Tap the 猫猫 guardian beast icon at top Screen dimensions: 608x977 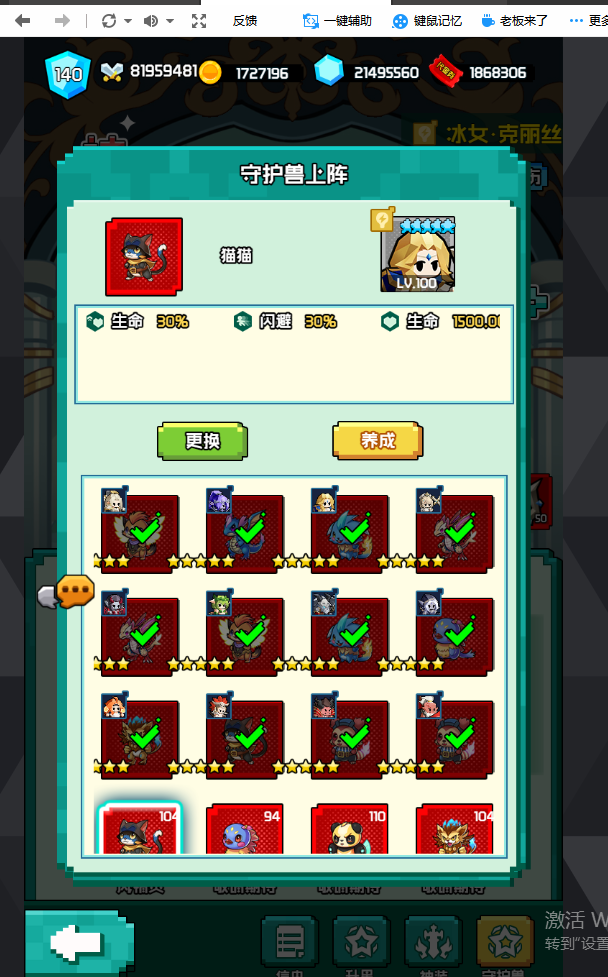click(144, 257)
